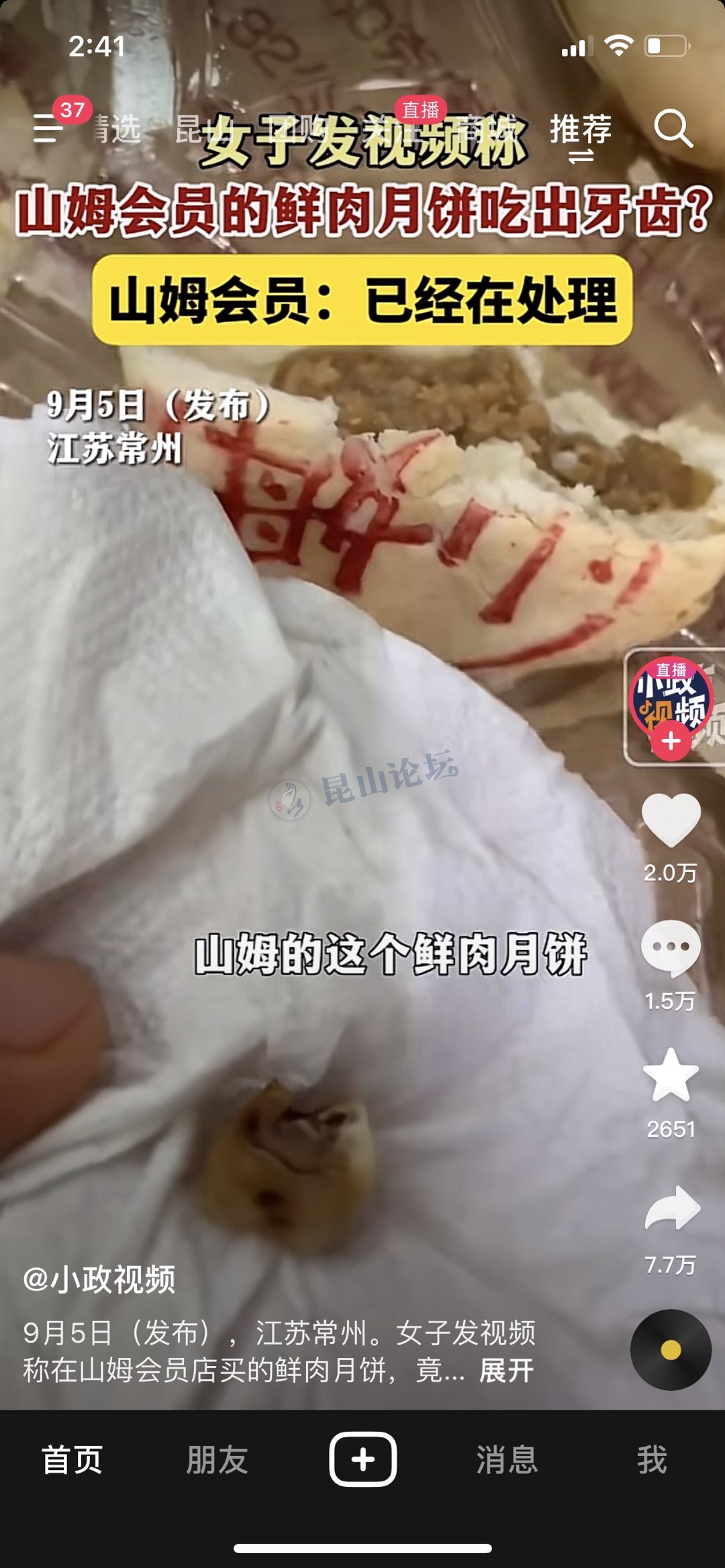Switch to the 精选 tab
The height and width of the screenshot is (1568, 725).
[117, 129]
